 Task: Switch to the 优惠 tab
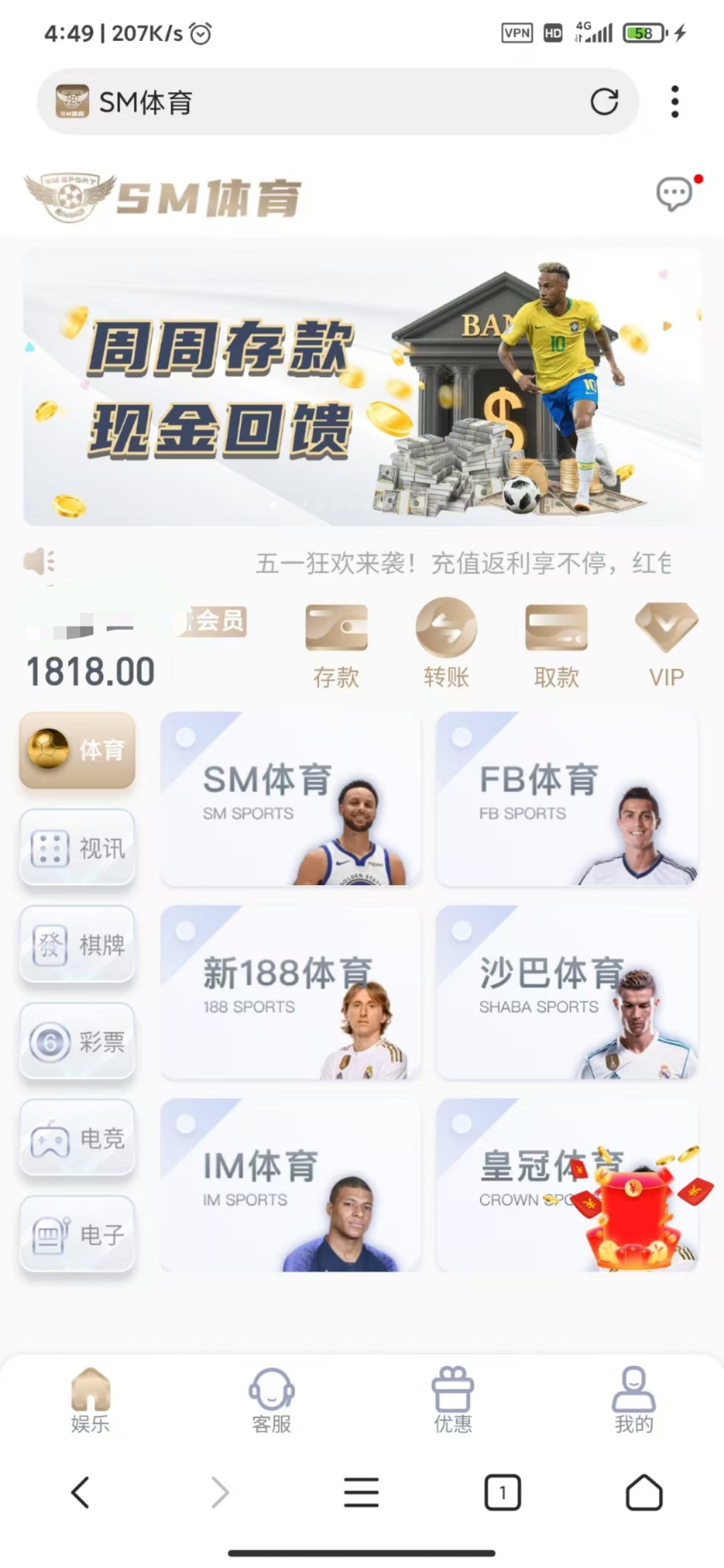[x=453, y=1400]
